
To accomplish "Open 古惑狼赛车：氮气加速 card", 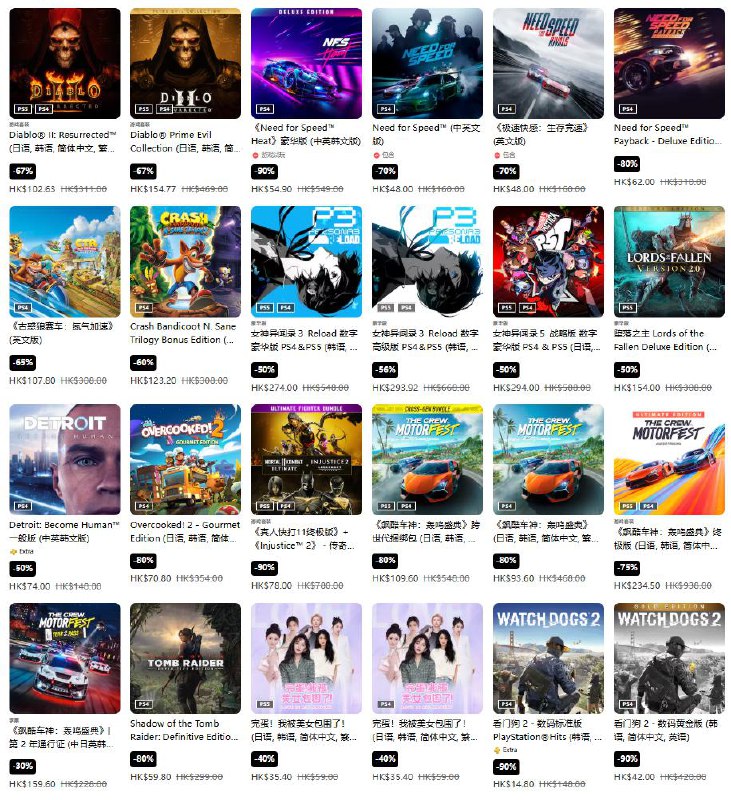I will tap(64, 262).
